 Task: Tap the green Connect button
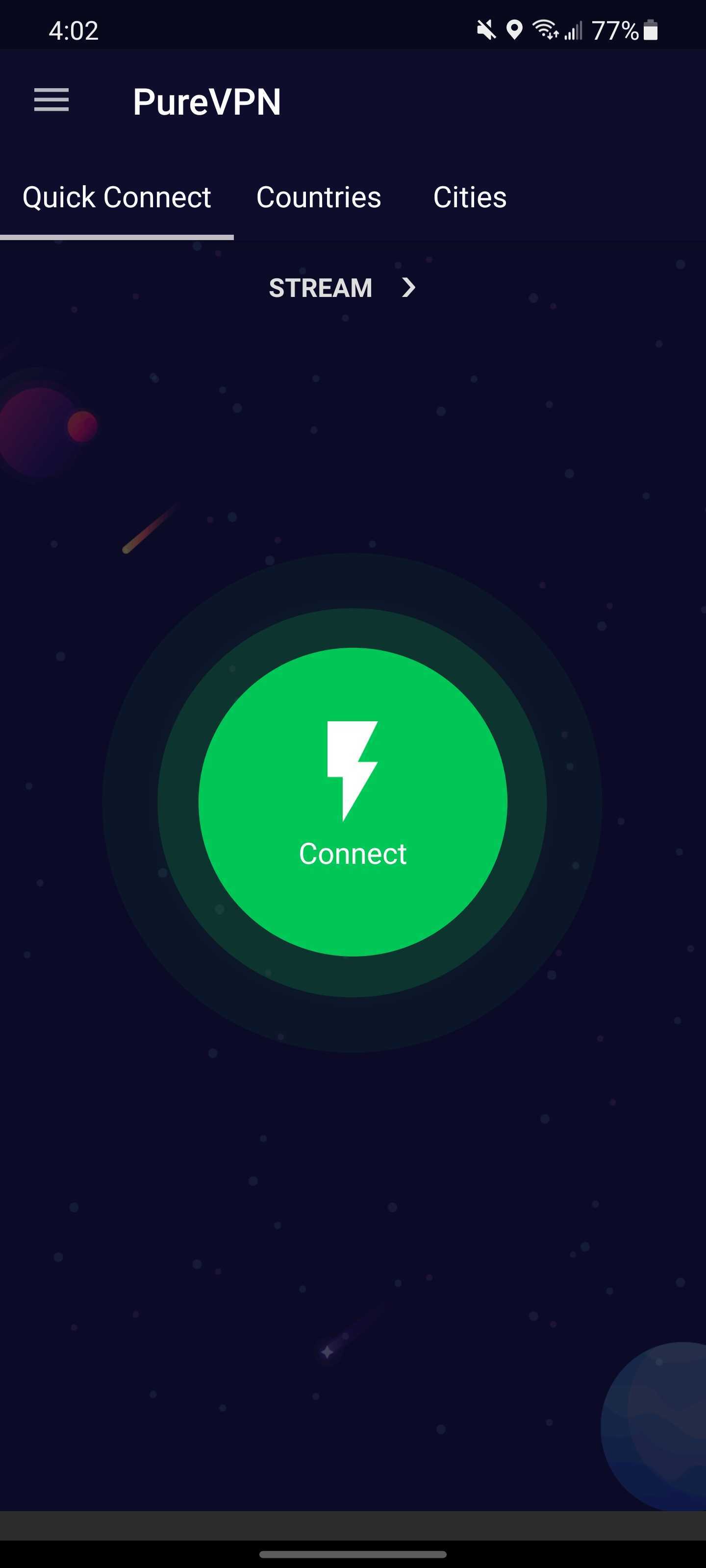(x=353, y=802)
